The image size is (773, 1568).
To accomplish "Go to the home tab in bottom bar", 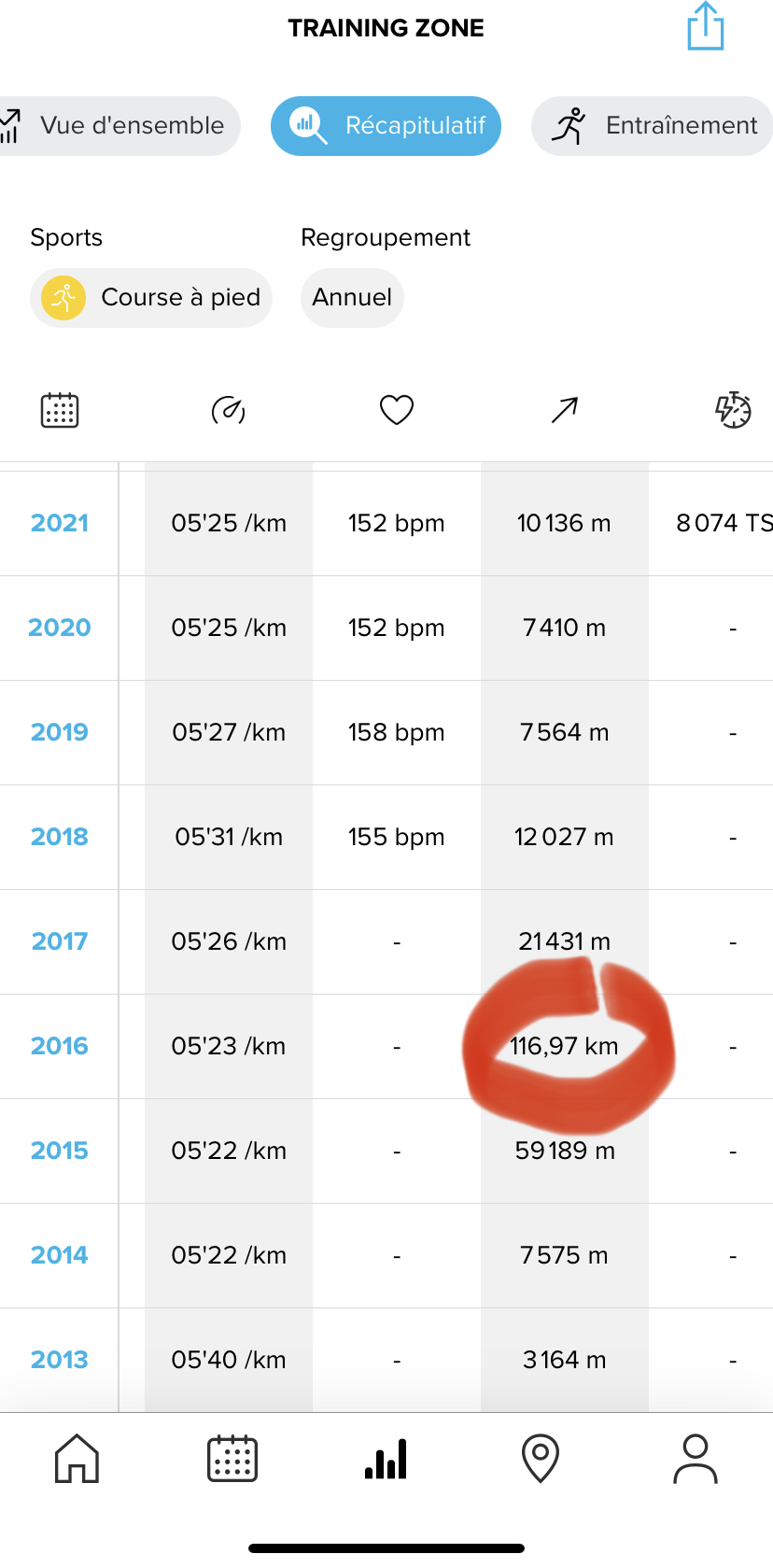I will point(77,1458).
